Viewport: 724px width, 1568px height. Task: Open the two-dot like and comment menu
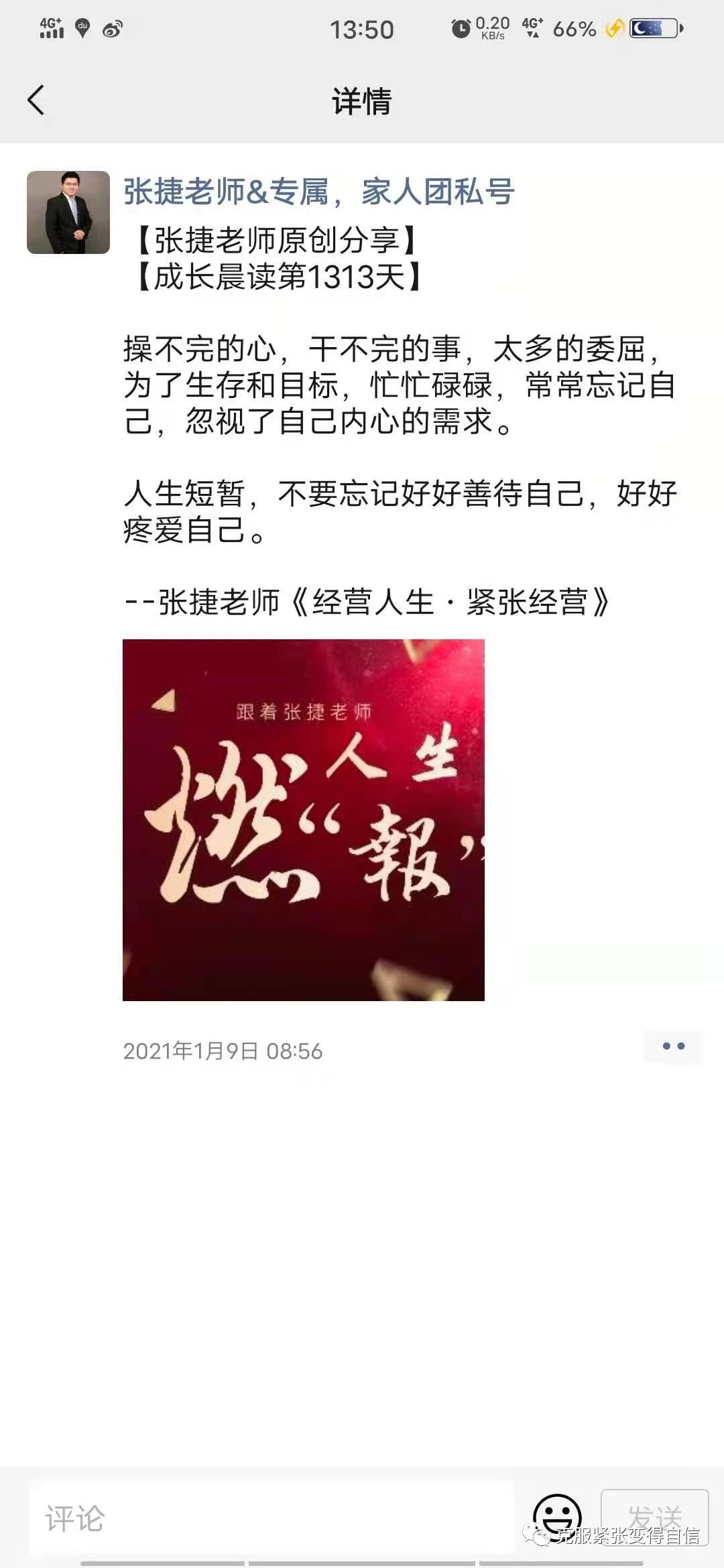[x=673, y=1046]
